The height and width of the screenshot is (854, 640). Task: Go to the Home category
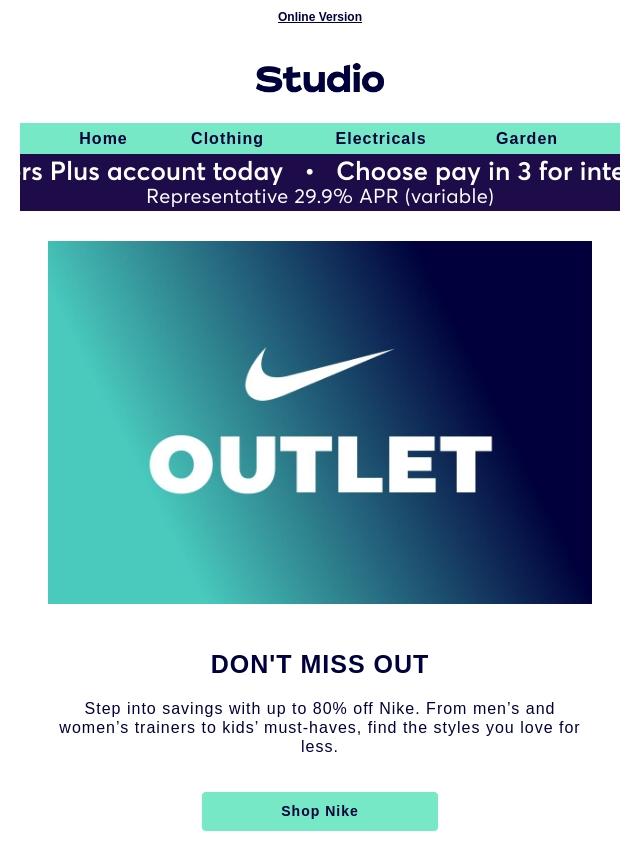[x=103, y=138]
